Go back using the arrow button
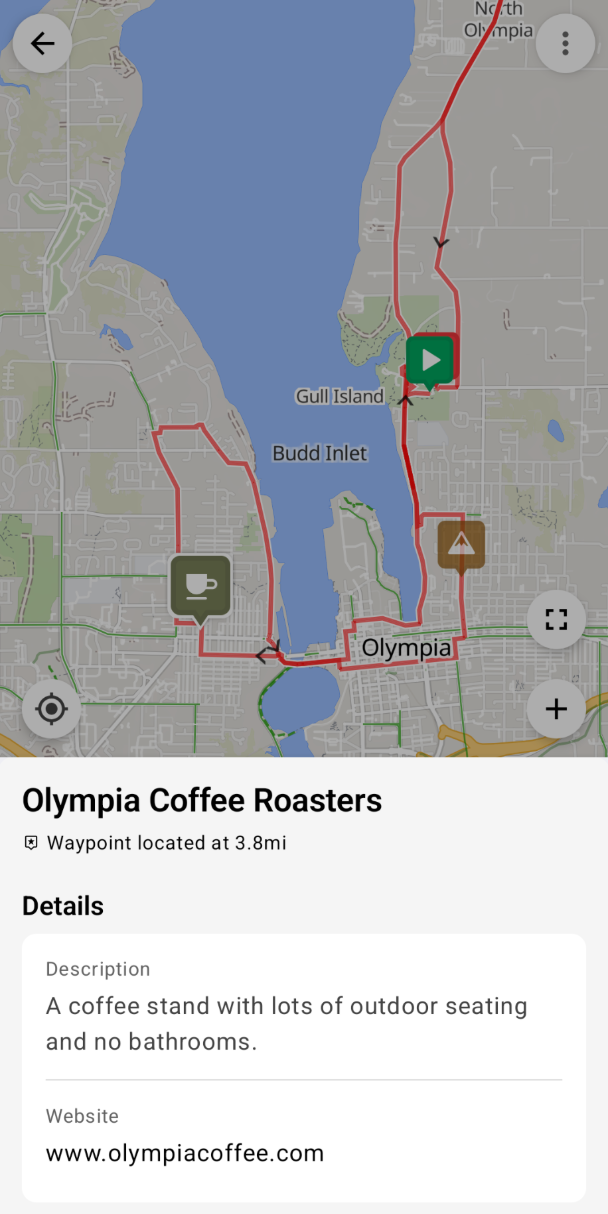608x1214 pixels. (42, 44)
